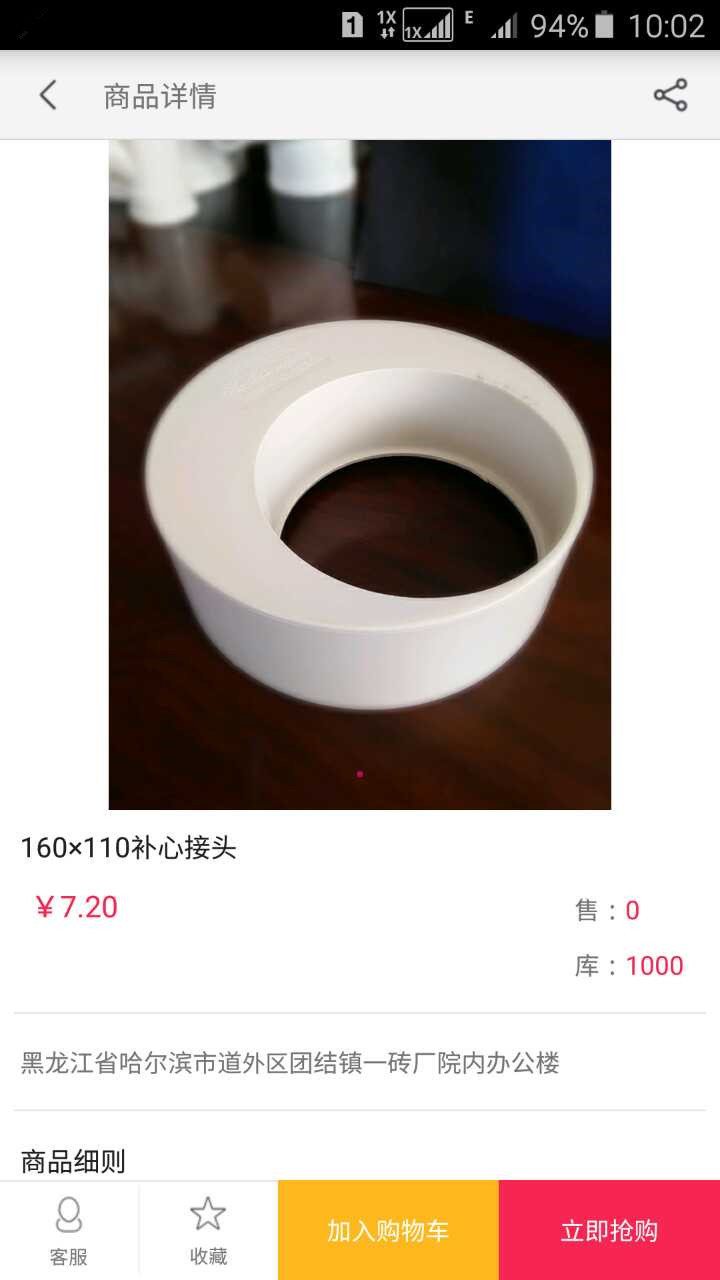Tap the stock count 1000 next to 库
This screenshot has width=720, height=1280.
coord(654,965)
